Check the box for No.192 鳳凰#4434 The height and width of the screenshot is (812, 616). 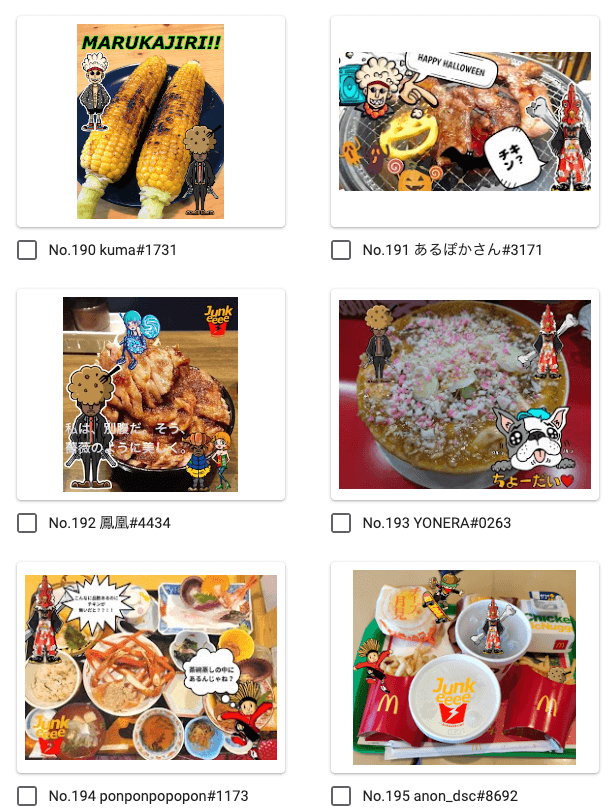(27, 523)
